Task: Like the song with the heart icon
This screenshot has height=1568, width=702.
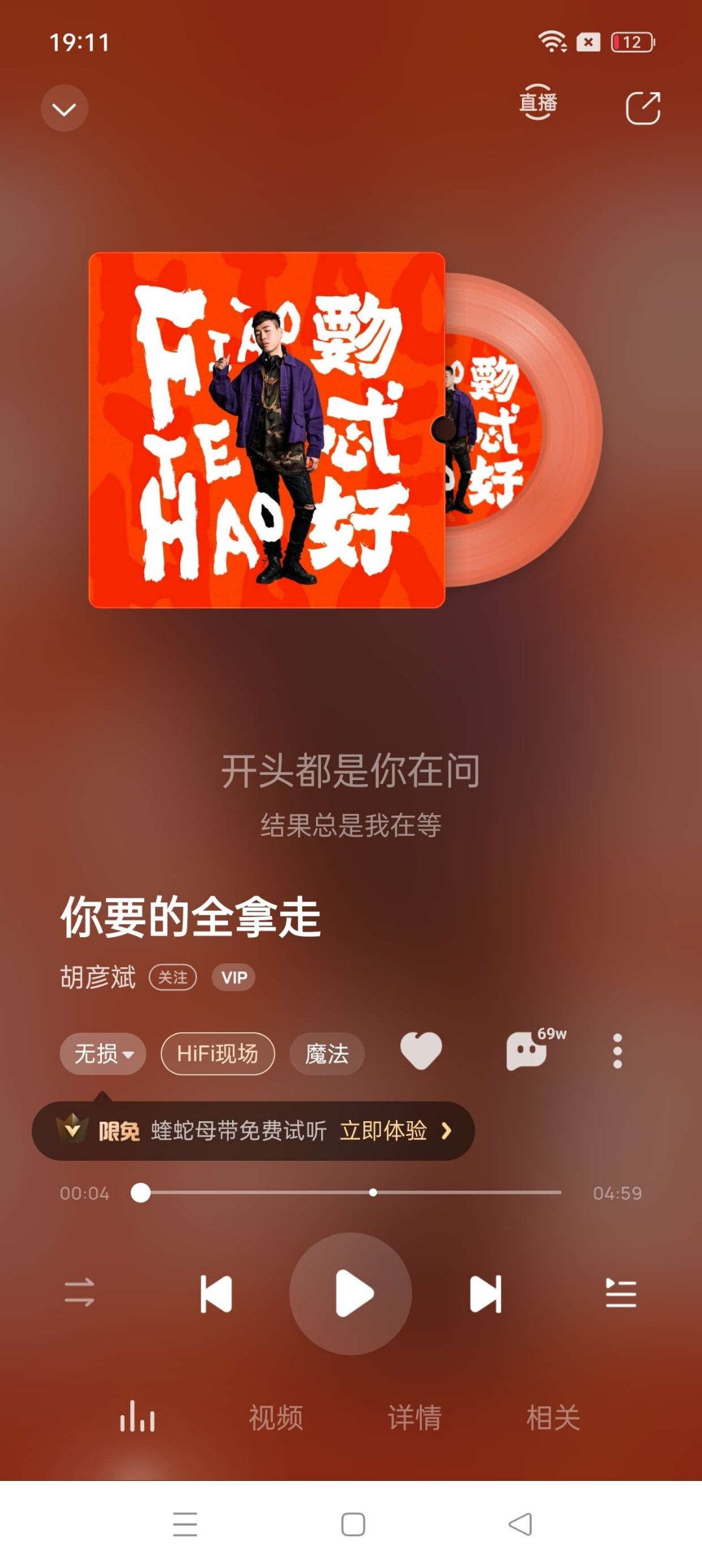Action: click(x=421, y=1051)
